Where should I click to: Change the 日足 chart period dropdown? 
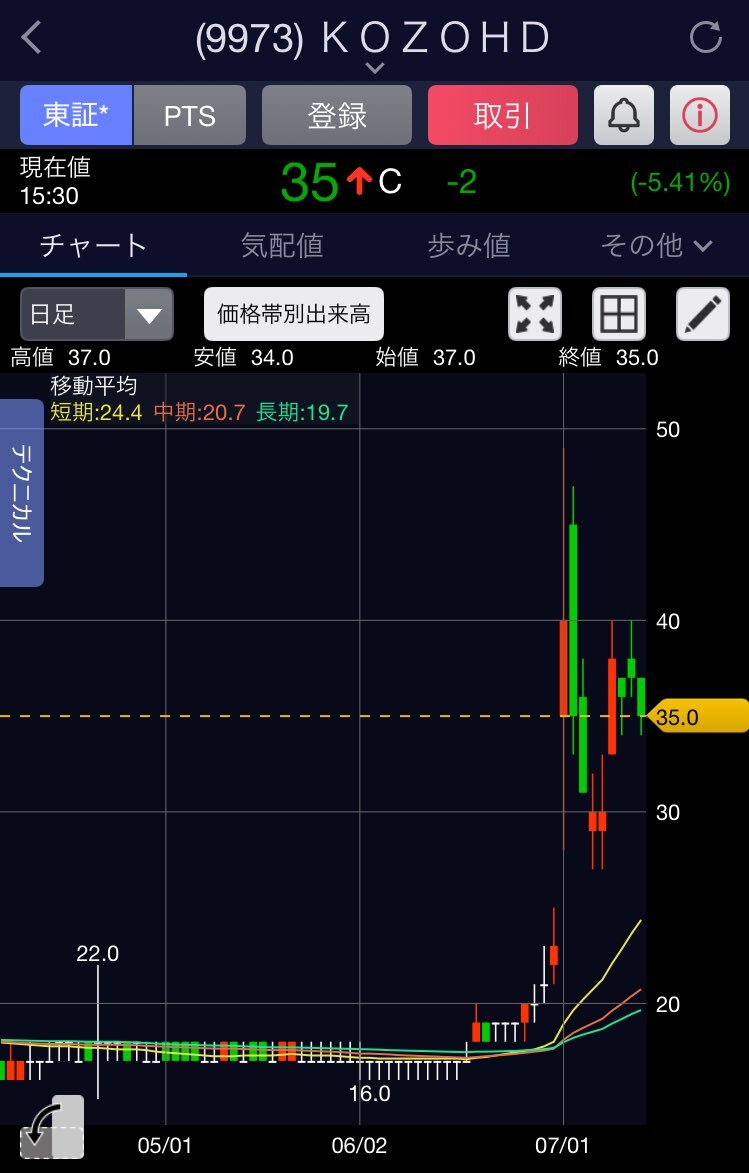[97, 315]
